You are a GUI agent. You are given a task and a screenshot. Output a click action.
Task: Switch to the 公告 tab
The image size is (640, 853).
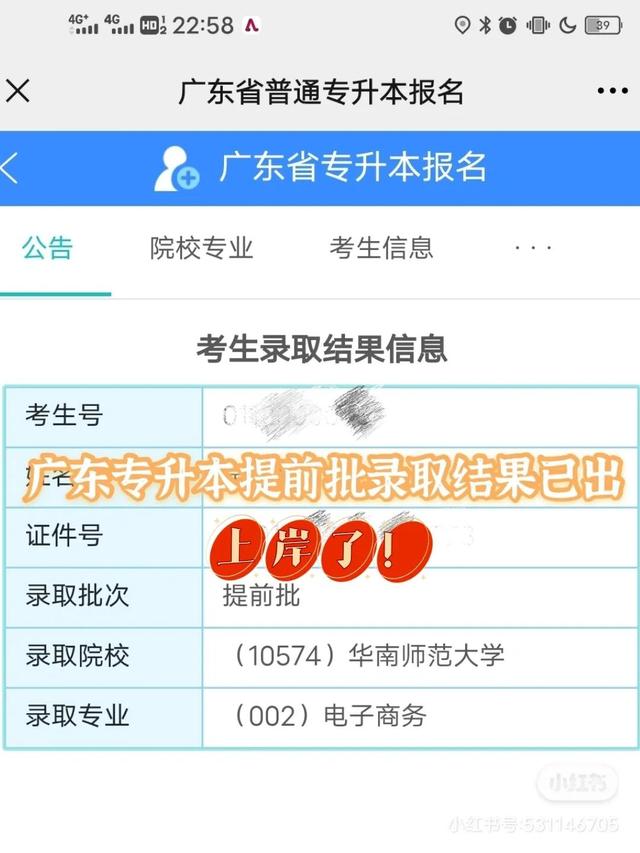coord(48,248)
